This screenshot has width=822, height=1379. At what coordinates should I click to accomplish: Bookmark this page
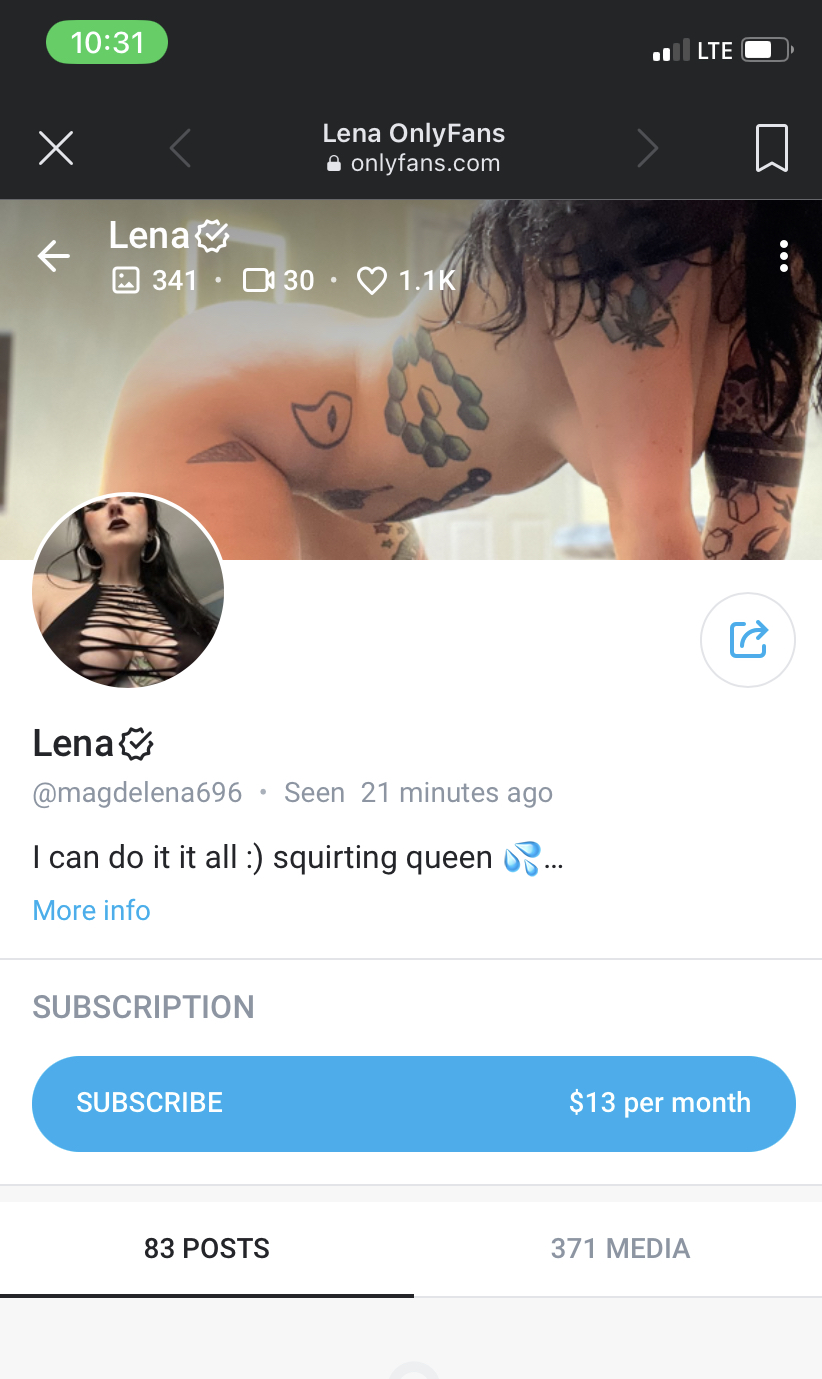(771, 148)
